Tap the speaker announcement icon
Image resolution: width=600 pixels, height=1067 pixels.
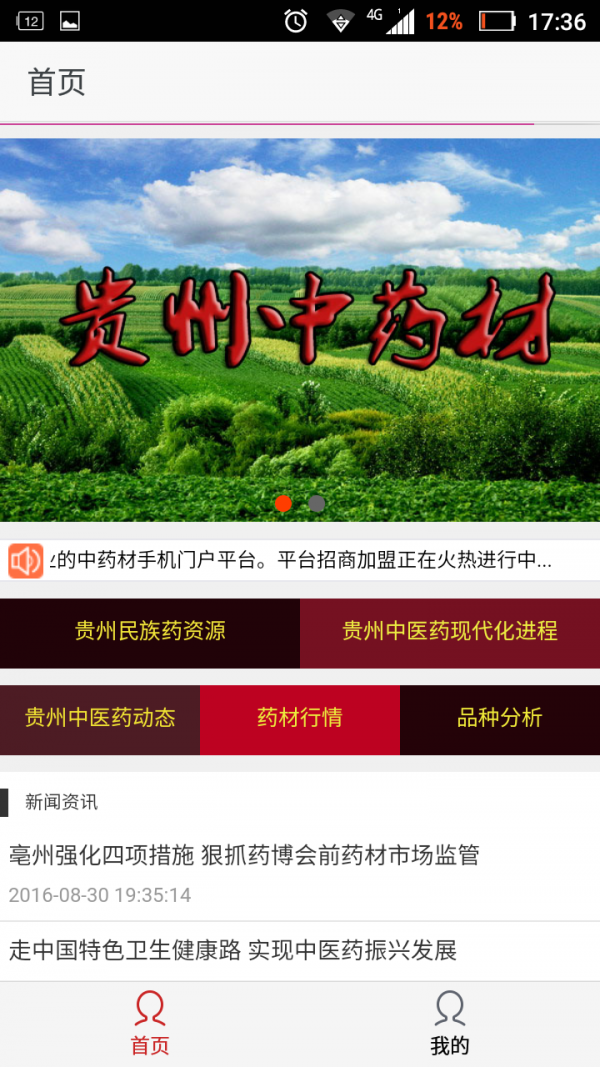click(26, 561)
